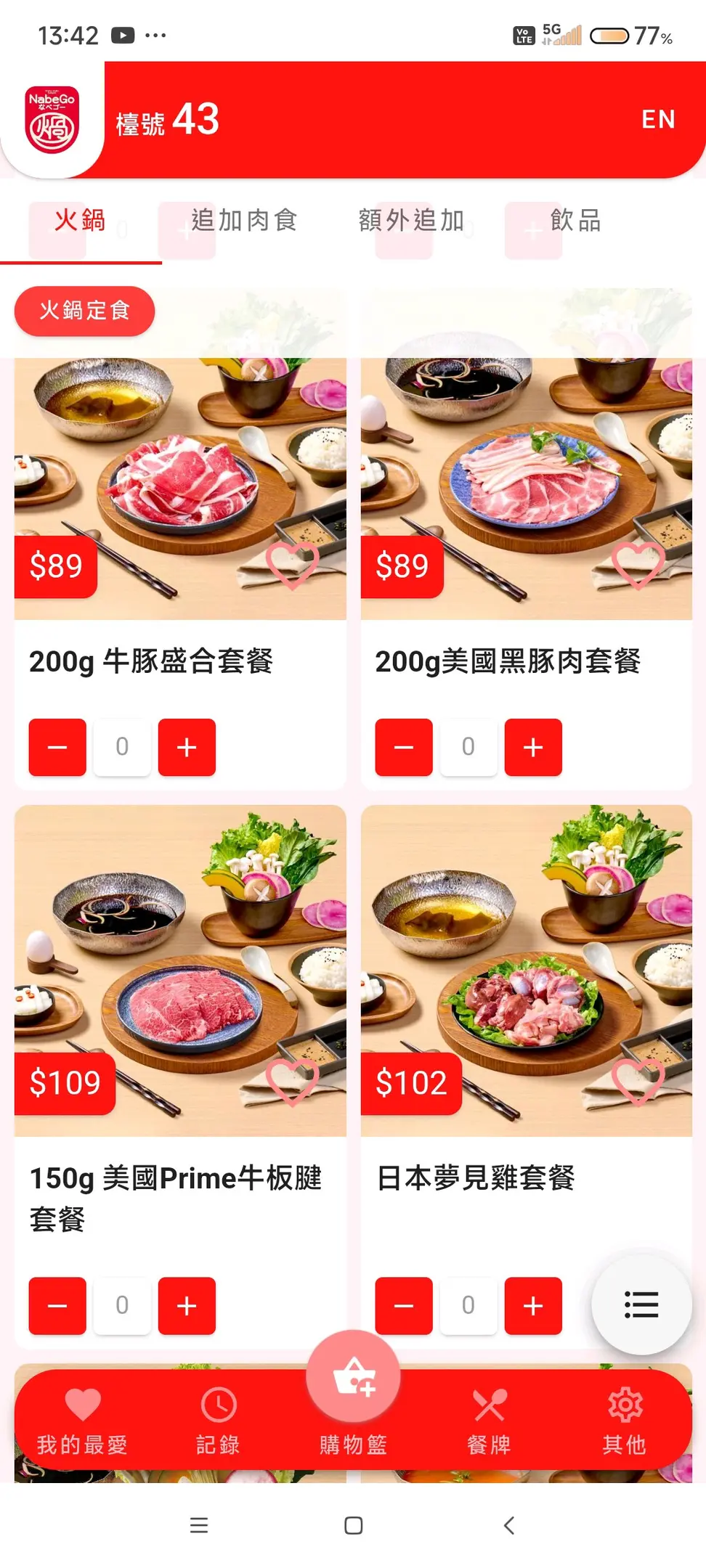Favorite the 150g 美國Prime牛板腱套餐
The height and width of the screenshot is (1568, 706).
[x=292, y=1081]
